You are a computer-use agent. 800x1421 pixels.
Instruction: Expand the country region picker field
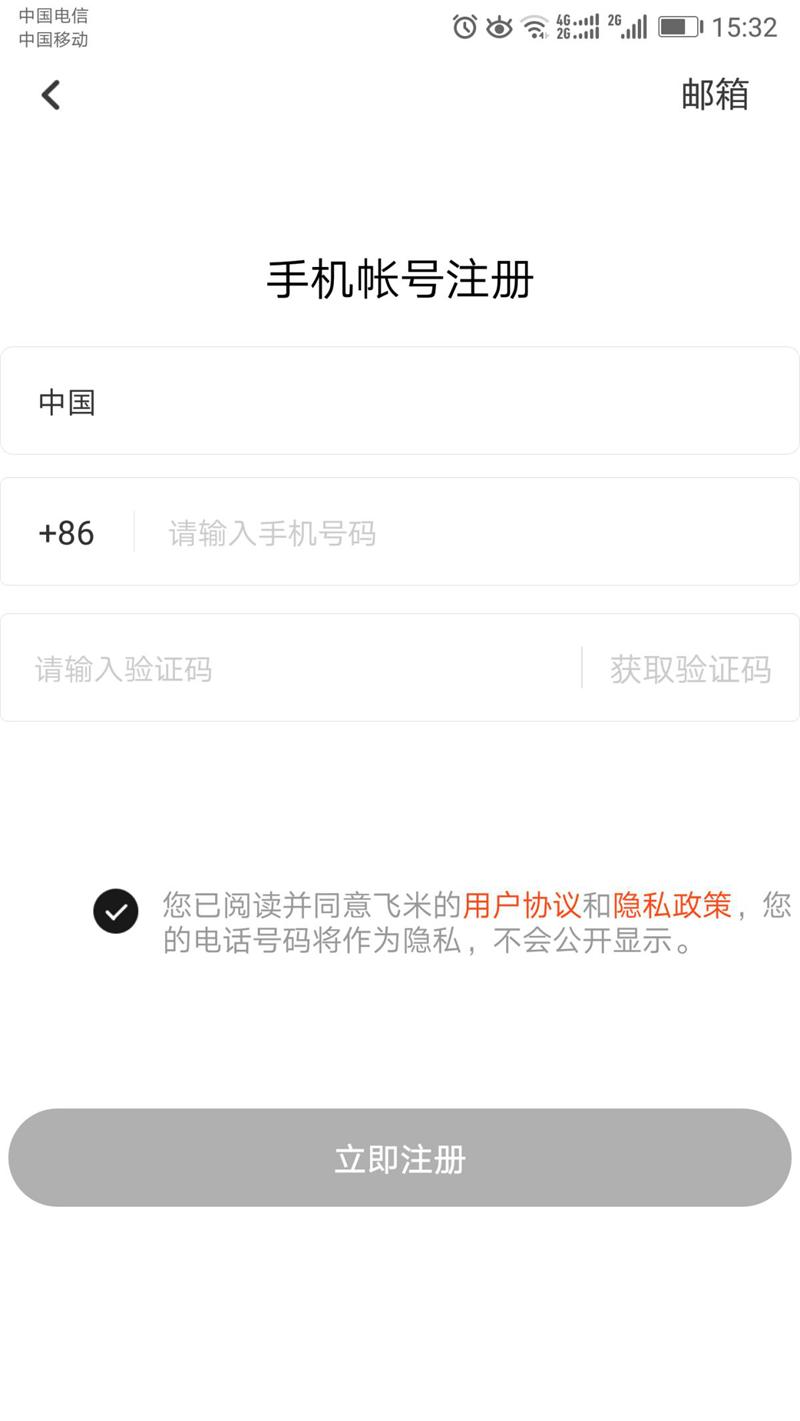click(x=400, y=400)
